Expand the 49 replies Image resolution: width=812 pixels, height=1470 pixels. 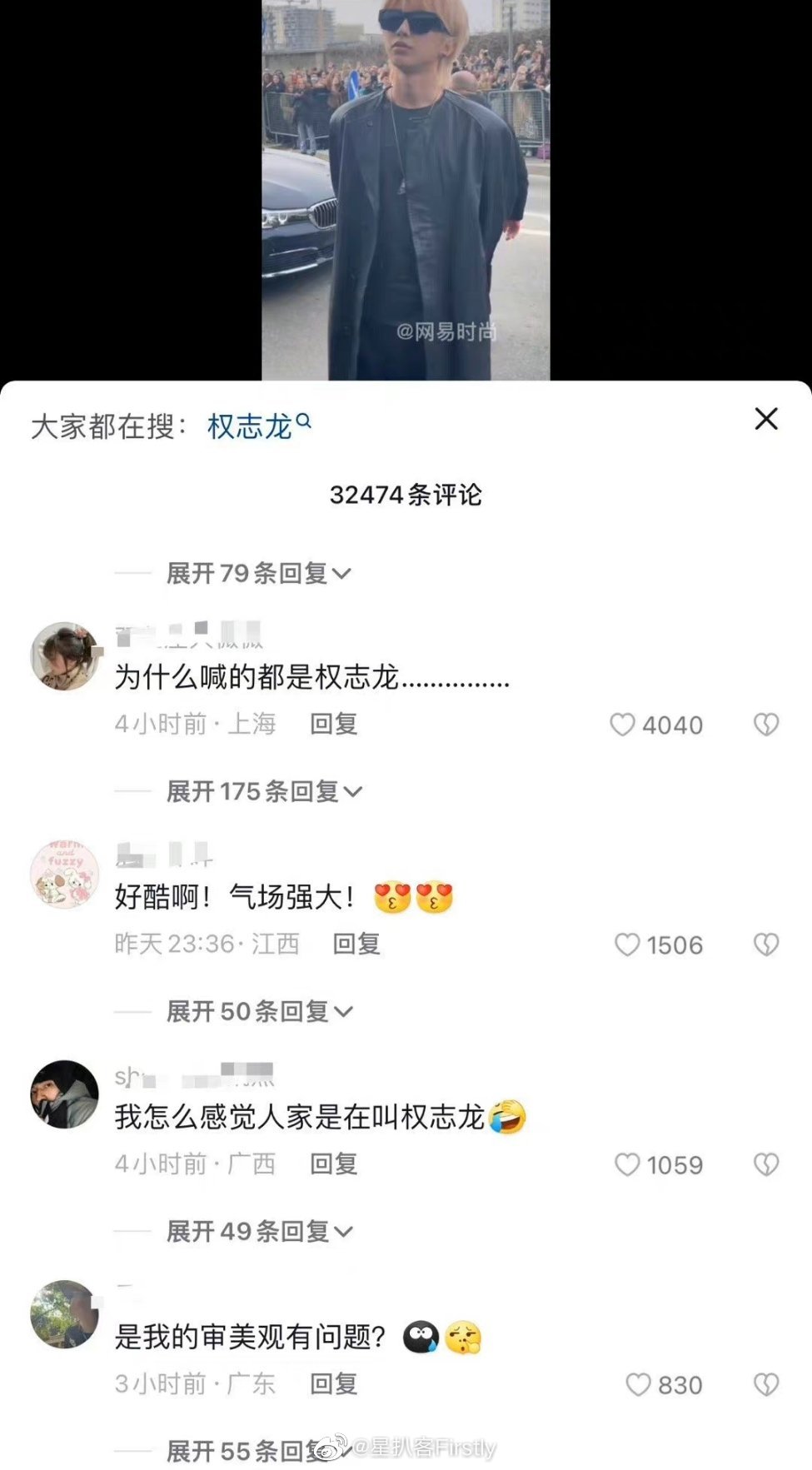(259, 1231)
